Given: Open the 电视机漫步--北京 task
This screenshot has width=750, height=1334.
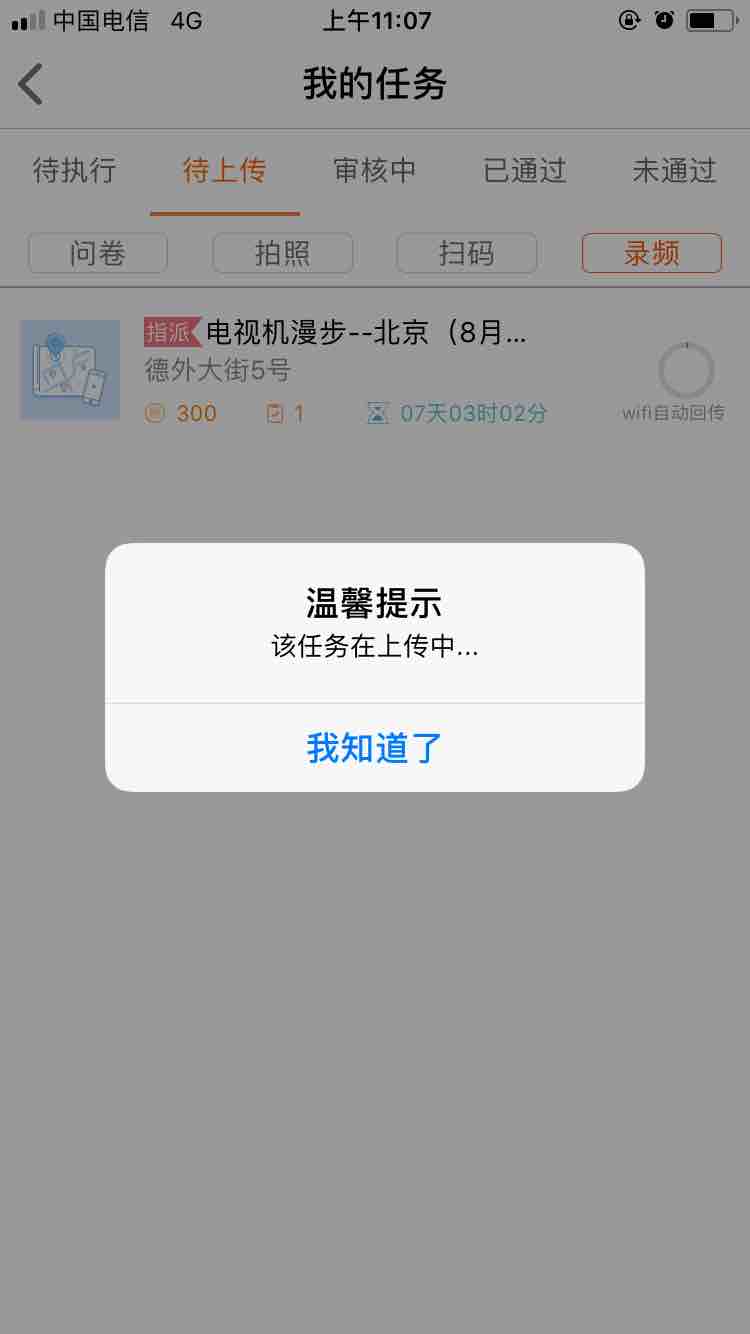Looking at the screenshot, I should click(x=364, y=333).
